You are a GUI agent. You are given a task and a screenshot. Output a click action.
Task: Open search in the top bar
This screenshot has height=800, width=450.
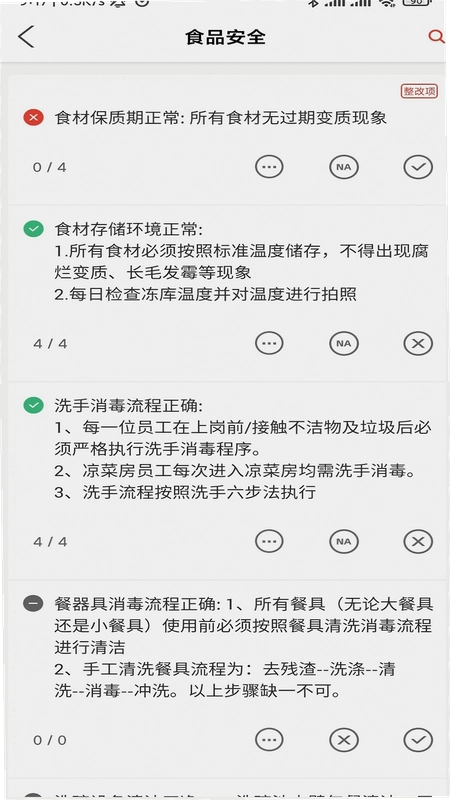[x=436, y=36]
